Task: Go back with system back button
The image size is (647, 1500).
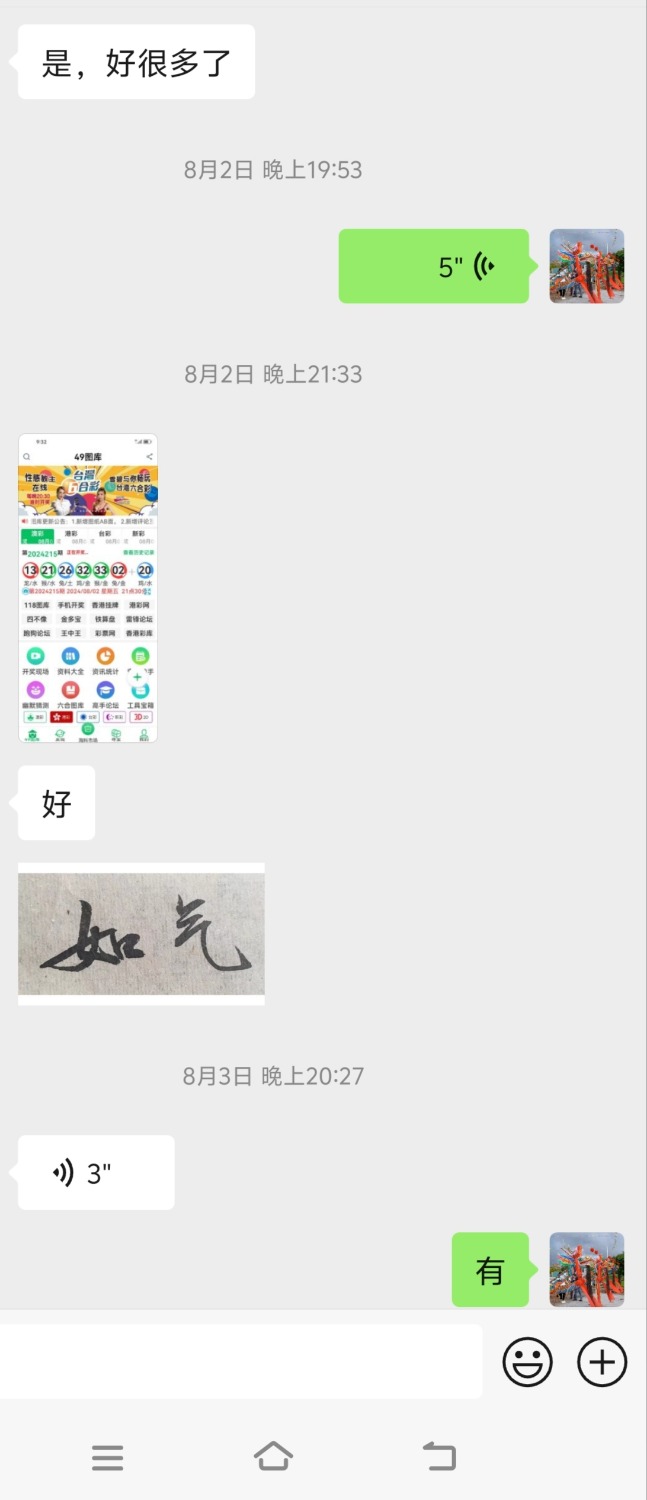Action: coord(438,1456)
